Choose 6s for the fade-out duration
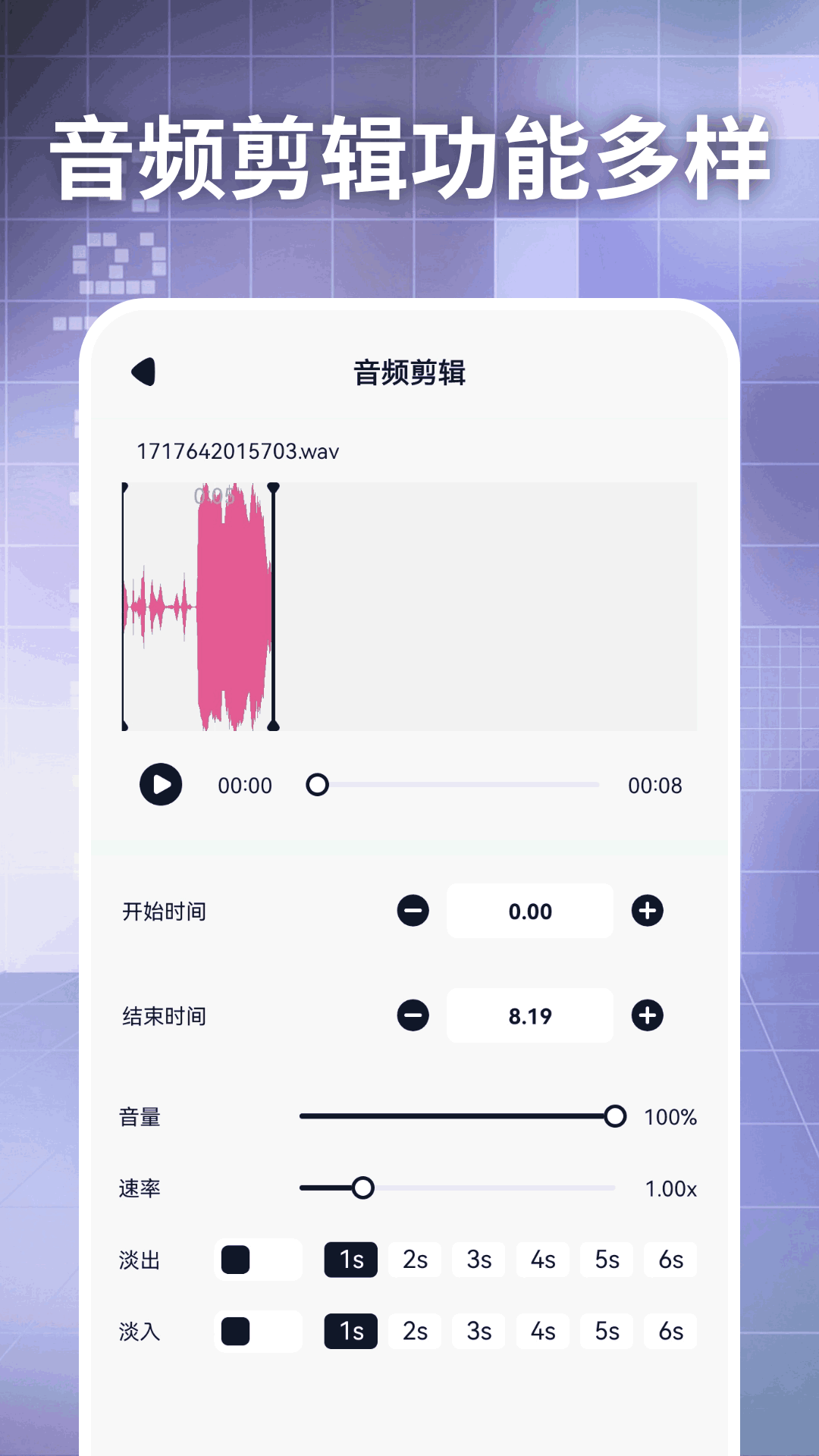The image size is (819, 1456). pyautogui.click(x=670, y=1258)
